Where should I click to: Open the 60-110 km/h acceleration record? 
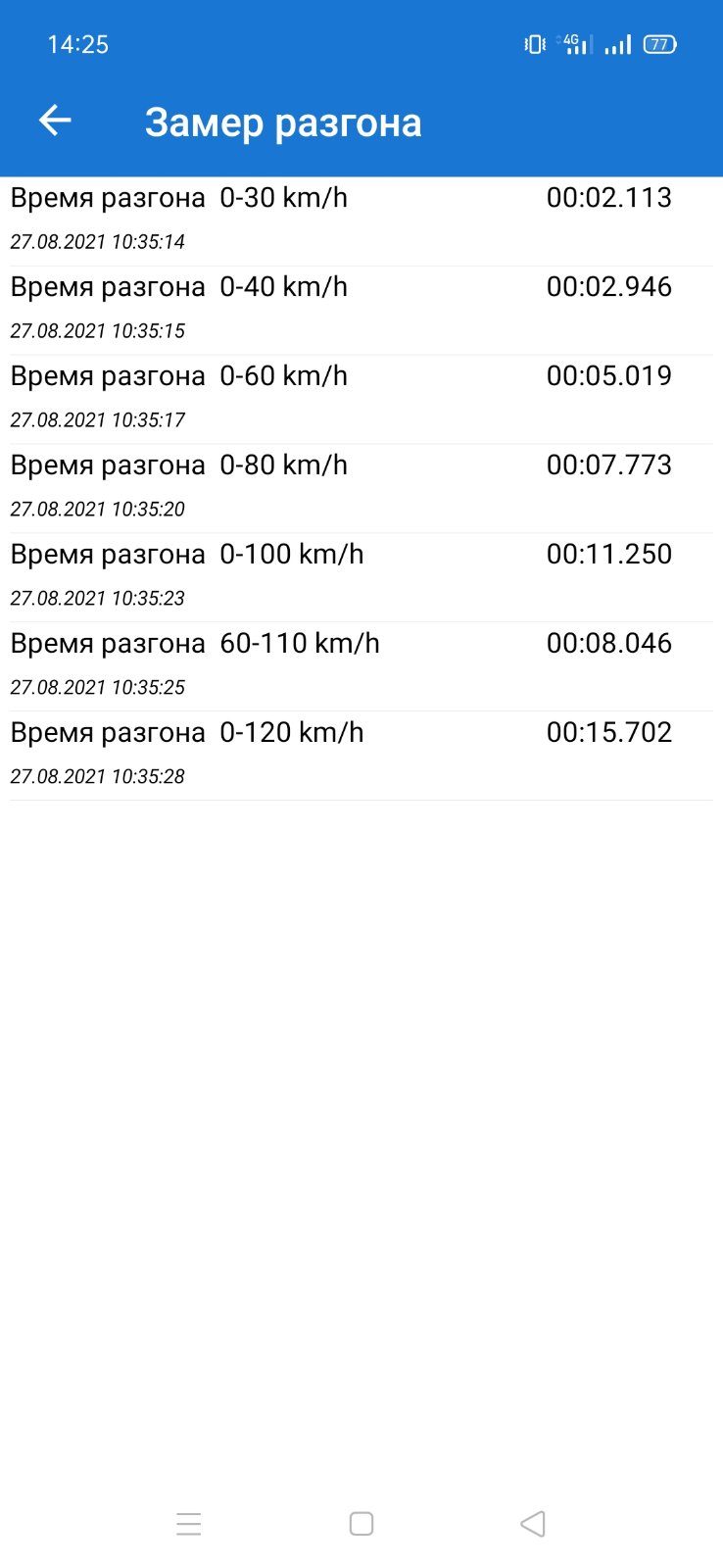[x=361, y=667]
